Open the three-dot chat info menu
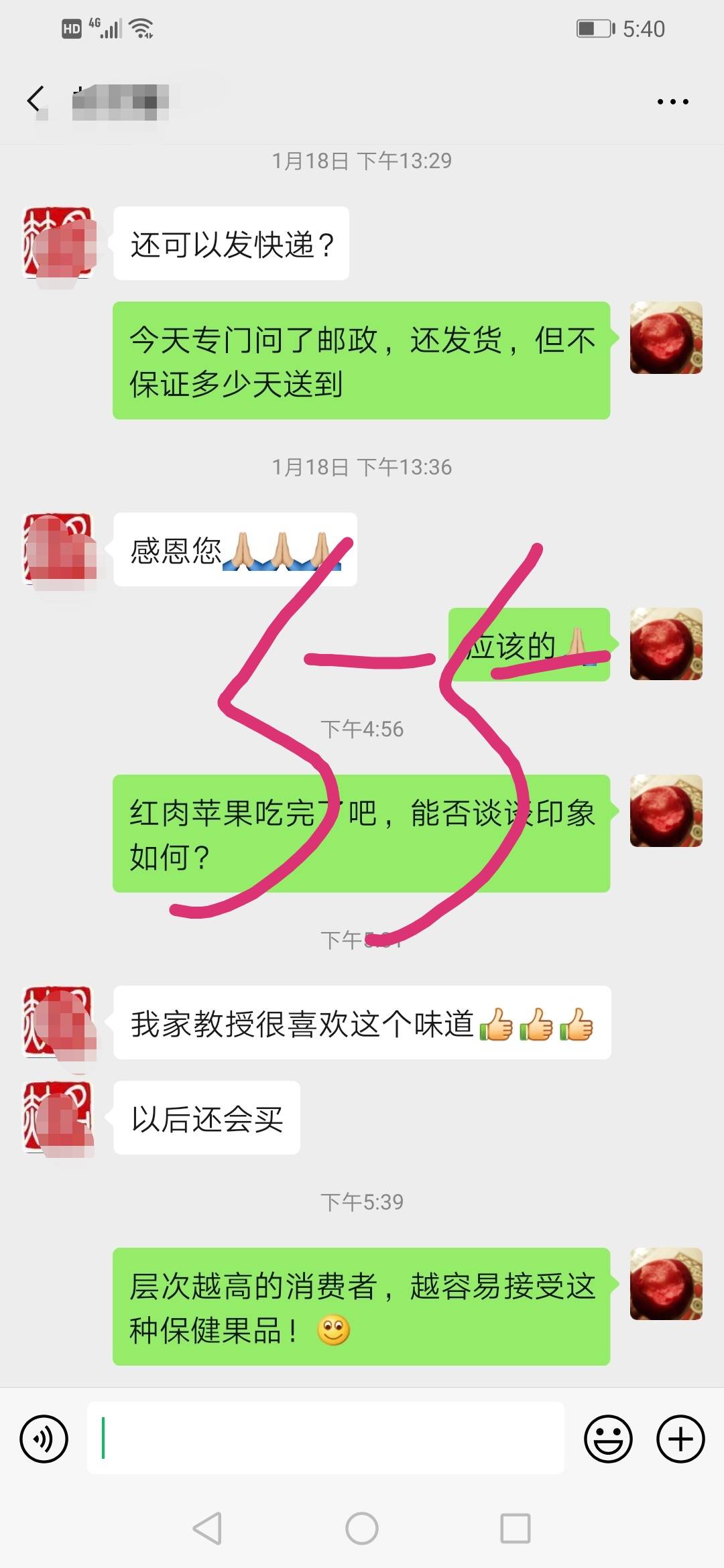Screen dimensions: 724x1568 [672, 102]
